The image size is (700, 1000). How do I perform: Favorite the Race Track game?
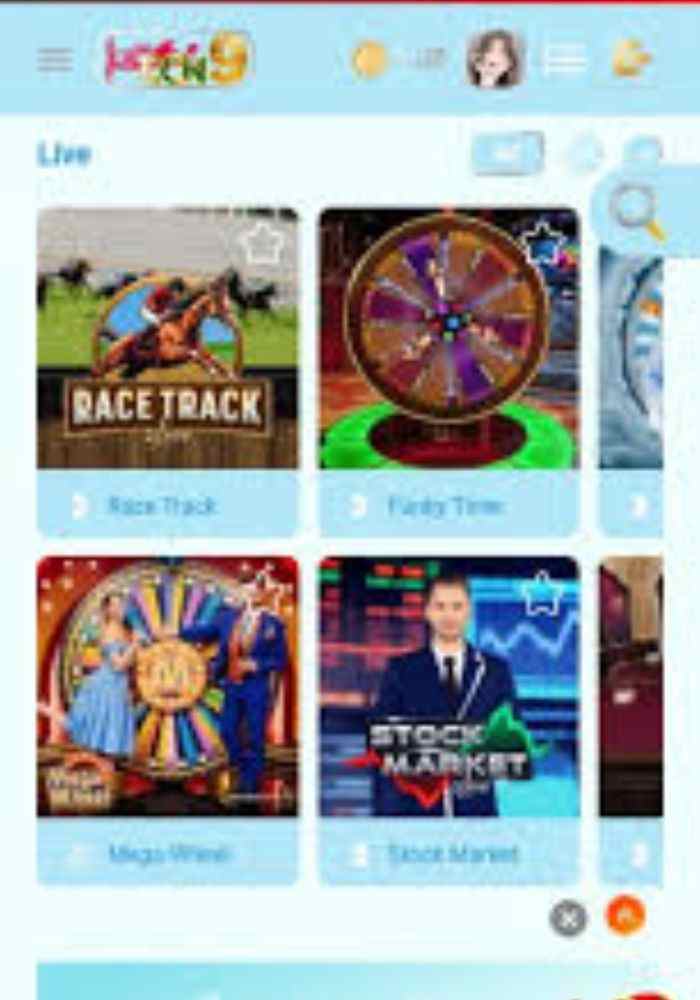264,242
